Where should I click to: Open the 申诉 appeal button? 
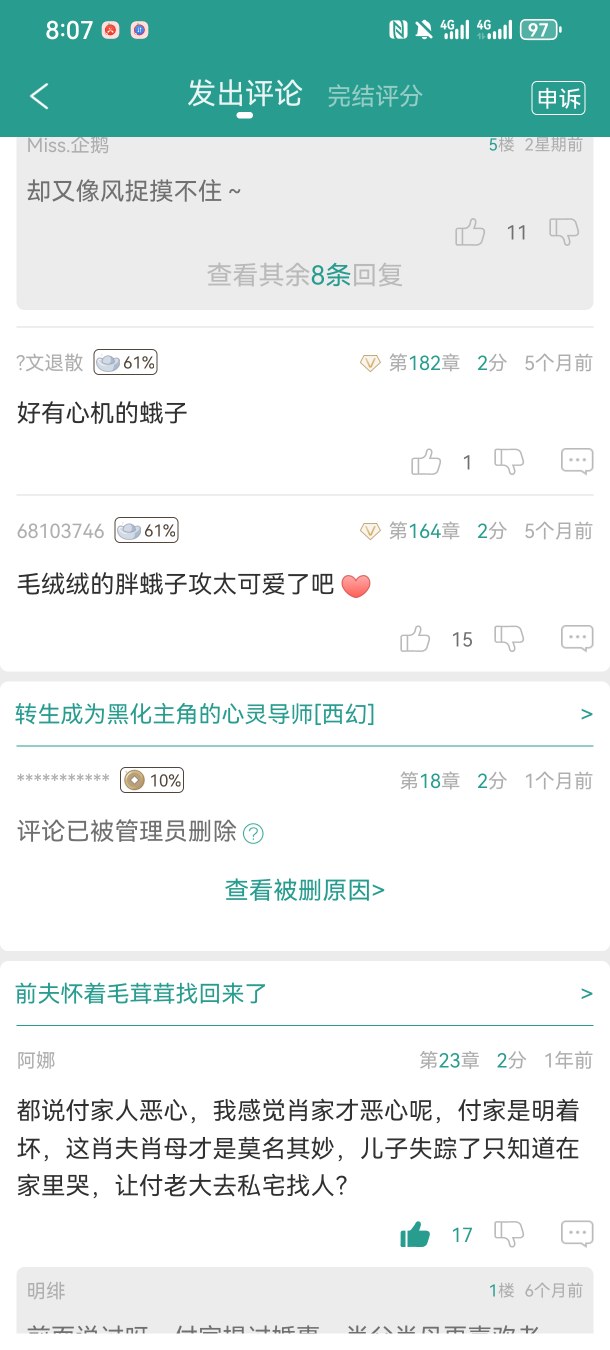point(558,98)
